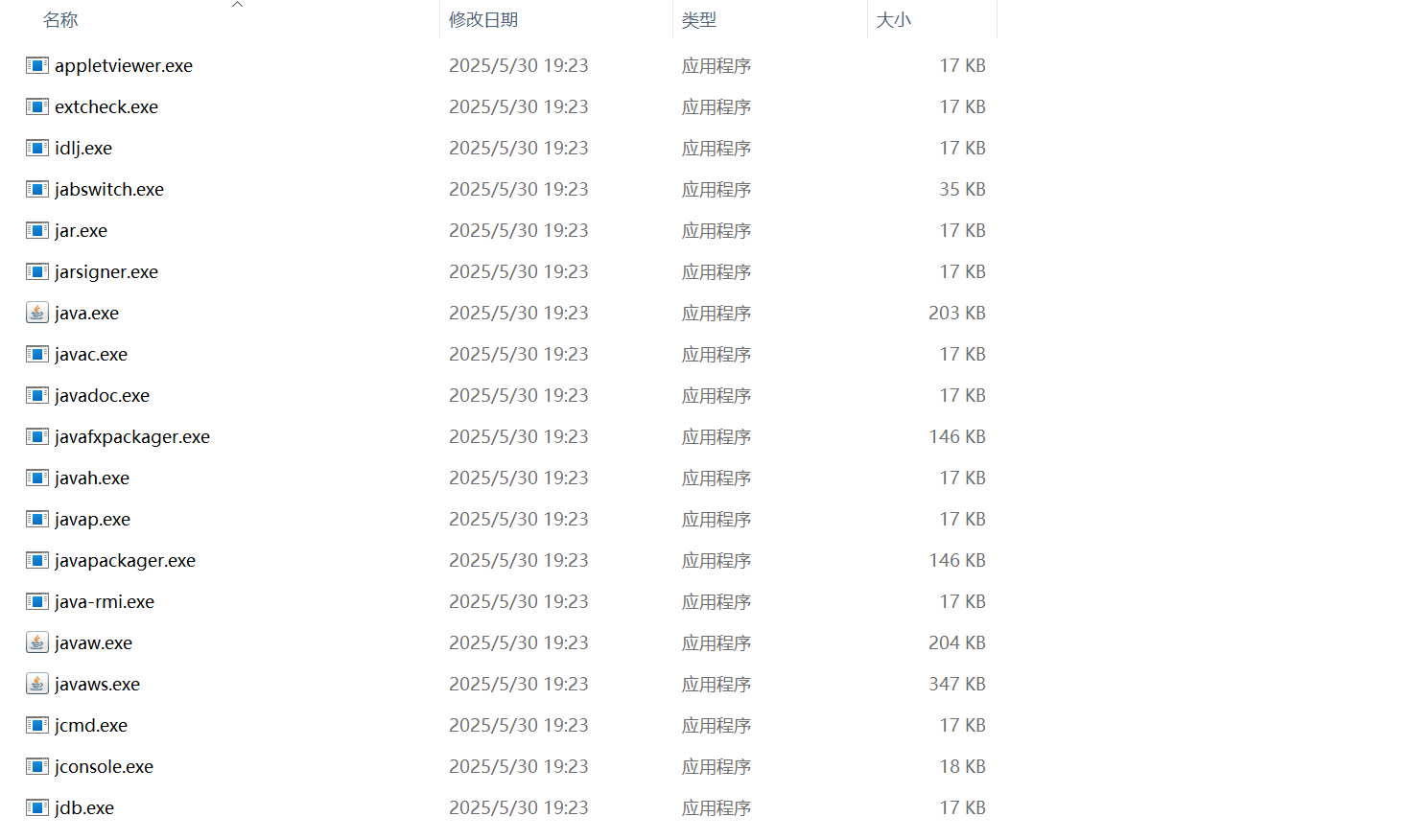Viewport: 1409px width, 840px height.
Task: Sort by the 修改日期 column header
Action: [x=483, y=20]
